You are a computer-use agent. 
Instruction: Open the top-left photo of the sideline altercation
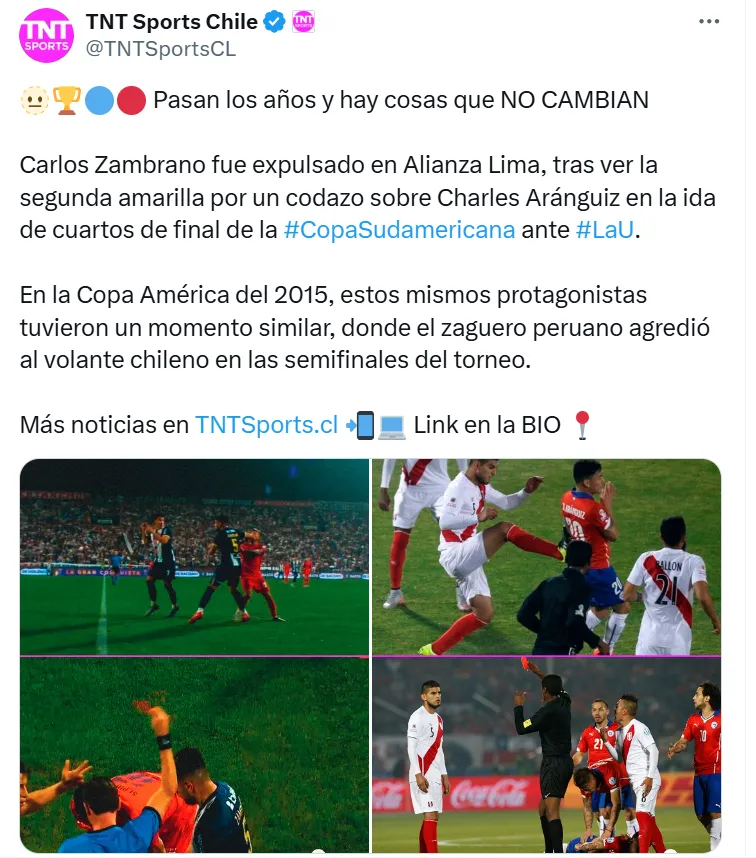point(195,555)
